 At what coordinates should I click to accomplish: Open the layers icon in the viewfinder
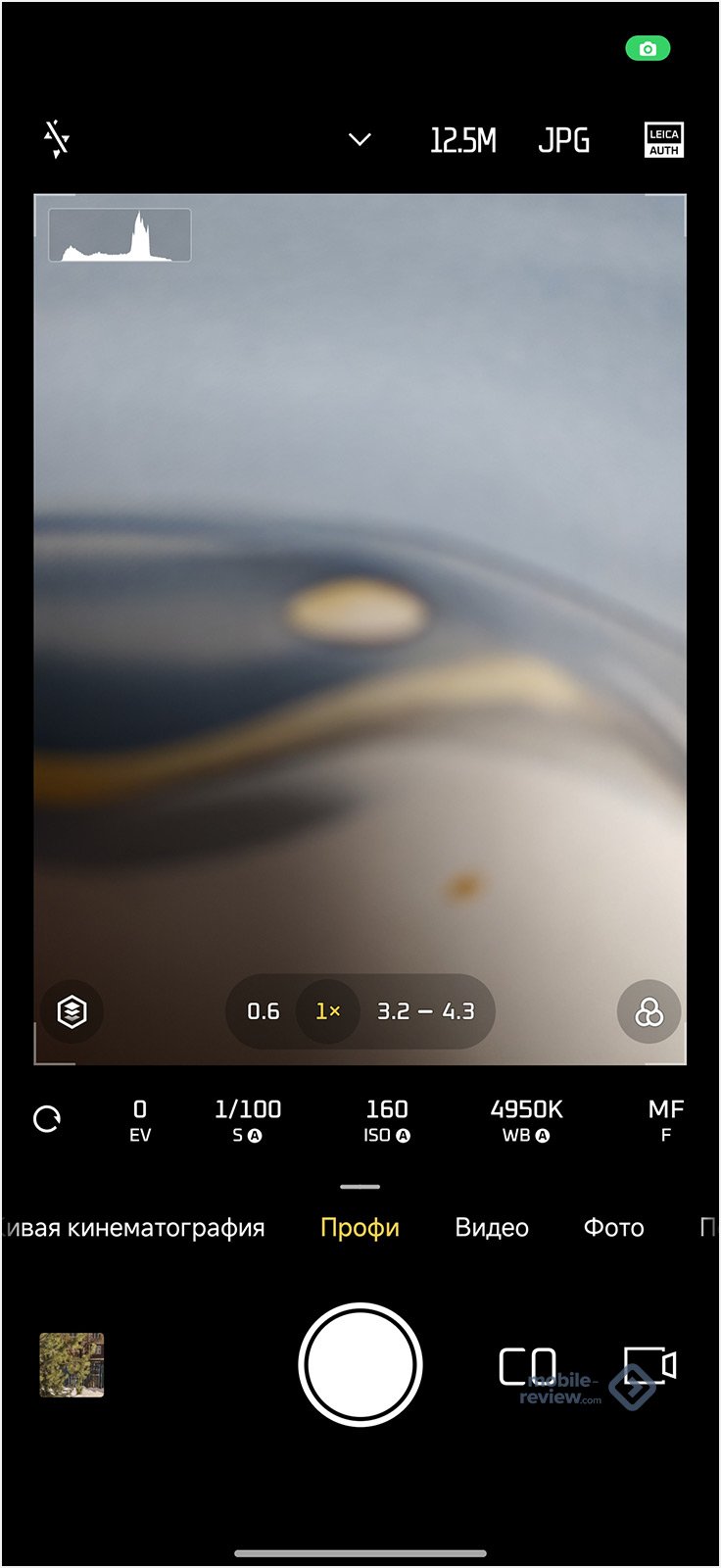(x=72, y=1010)
